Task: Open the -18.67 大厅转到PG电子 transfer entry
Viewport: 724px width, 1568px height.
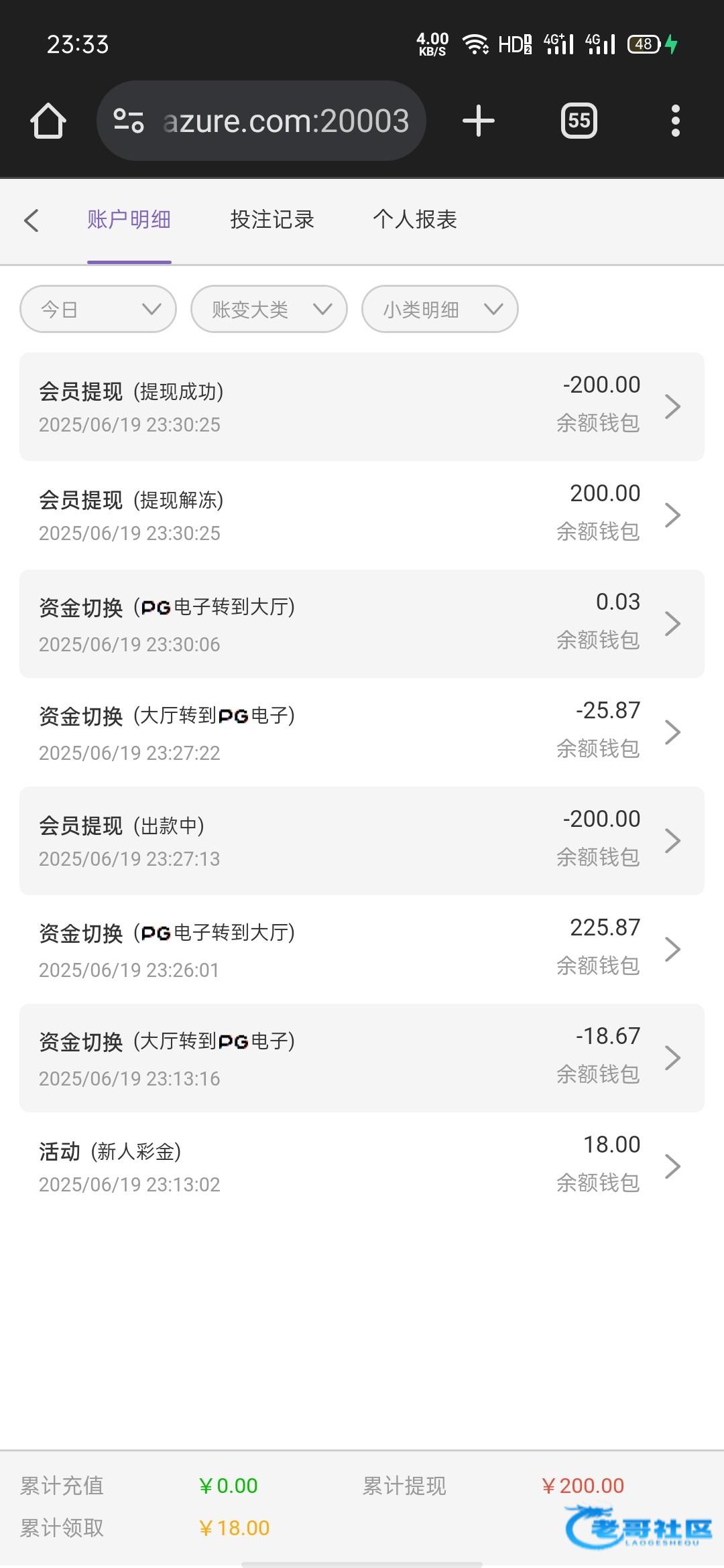Action: [x=362, y=1058]
